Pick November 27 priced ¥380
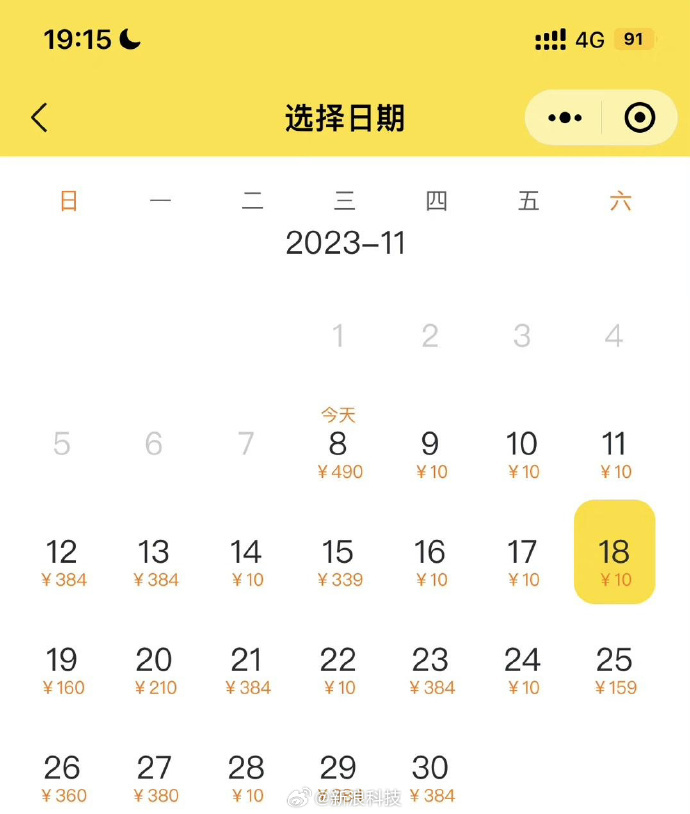 click(x=154, y=776)
